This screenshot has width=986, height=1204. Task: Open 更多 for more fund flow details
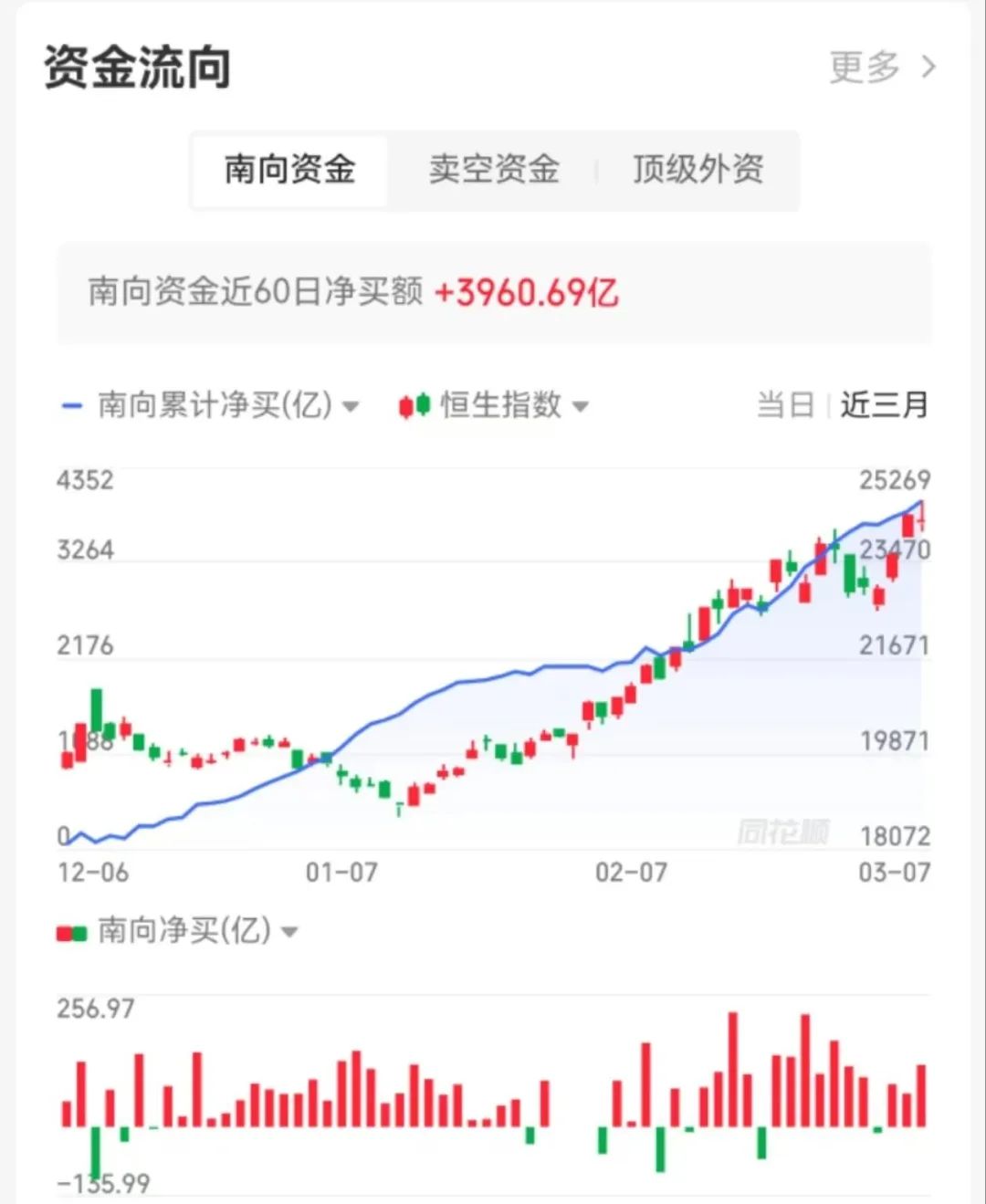pos(881,67)
